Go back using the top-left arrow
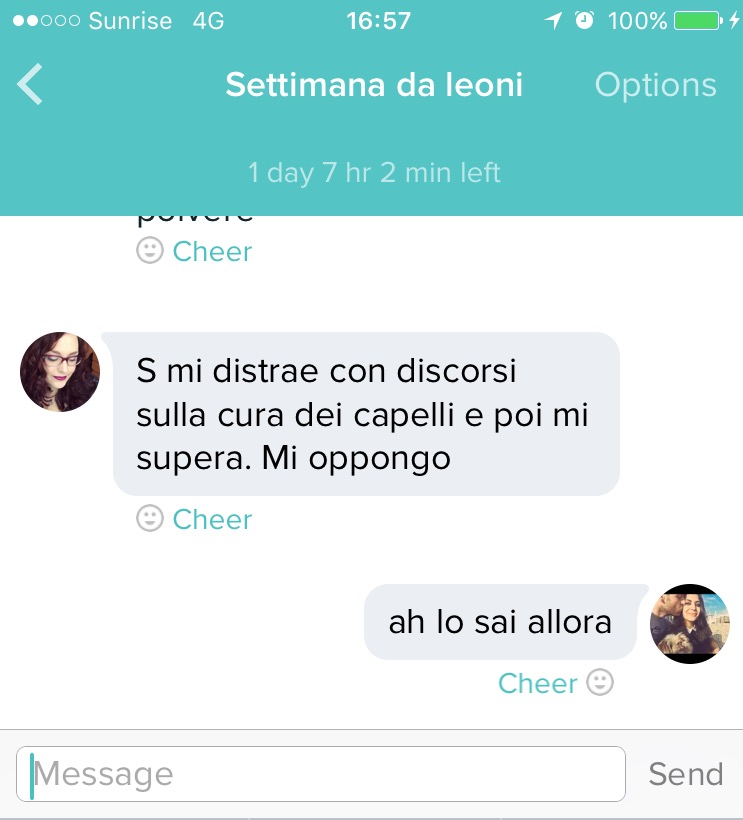743x820 pixels. [31, 85]
